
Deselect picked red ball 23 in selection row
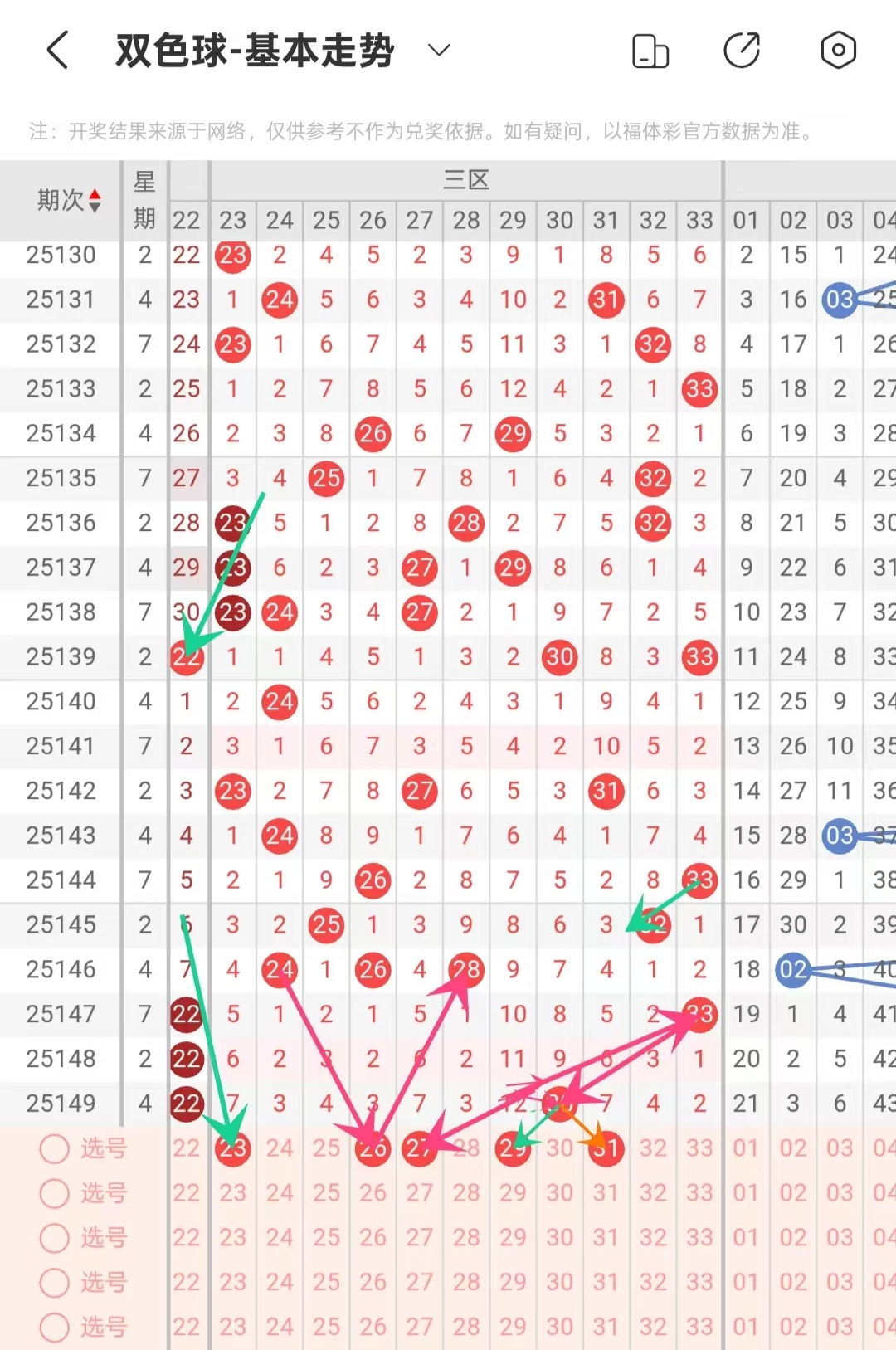(x=233, y=1148)
